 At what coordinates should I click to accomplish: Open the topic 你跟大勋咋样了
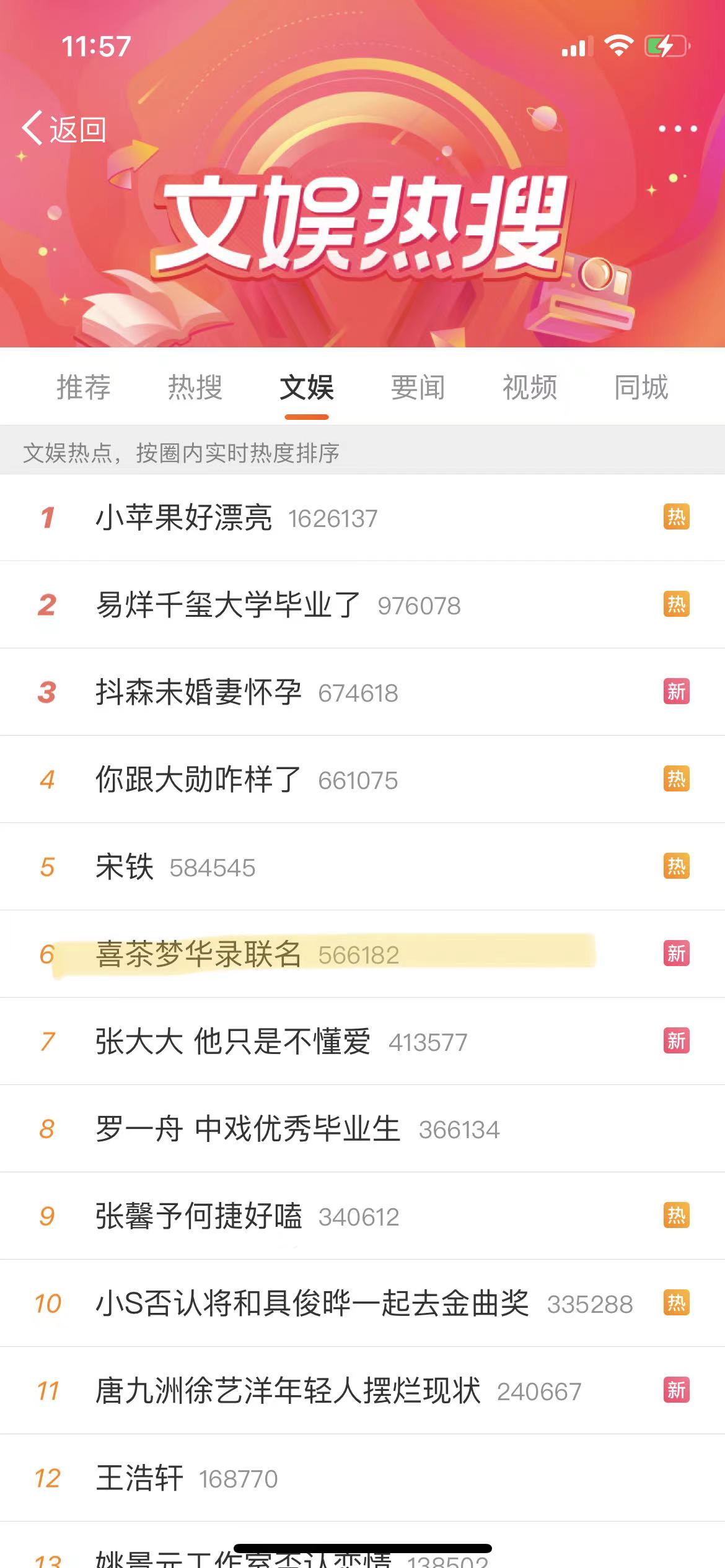pos(198,780)
